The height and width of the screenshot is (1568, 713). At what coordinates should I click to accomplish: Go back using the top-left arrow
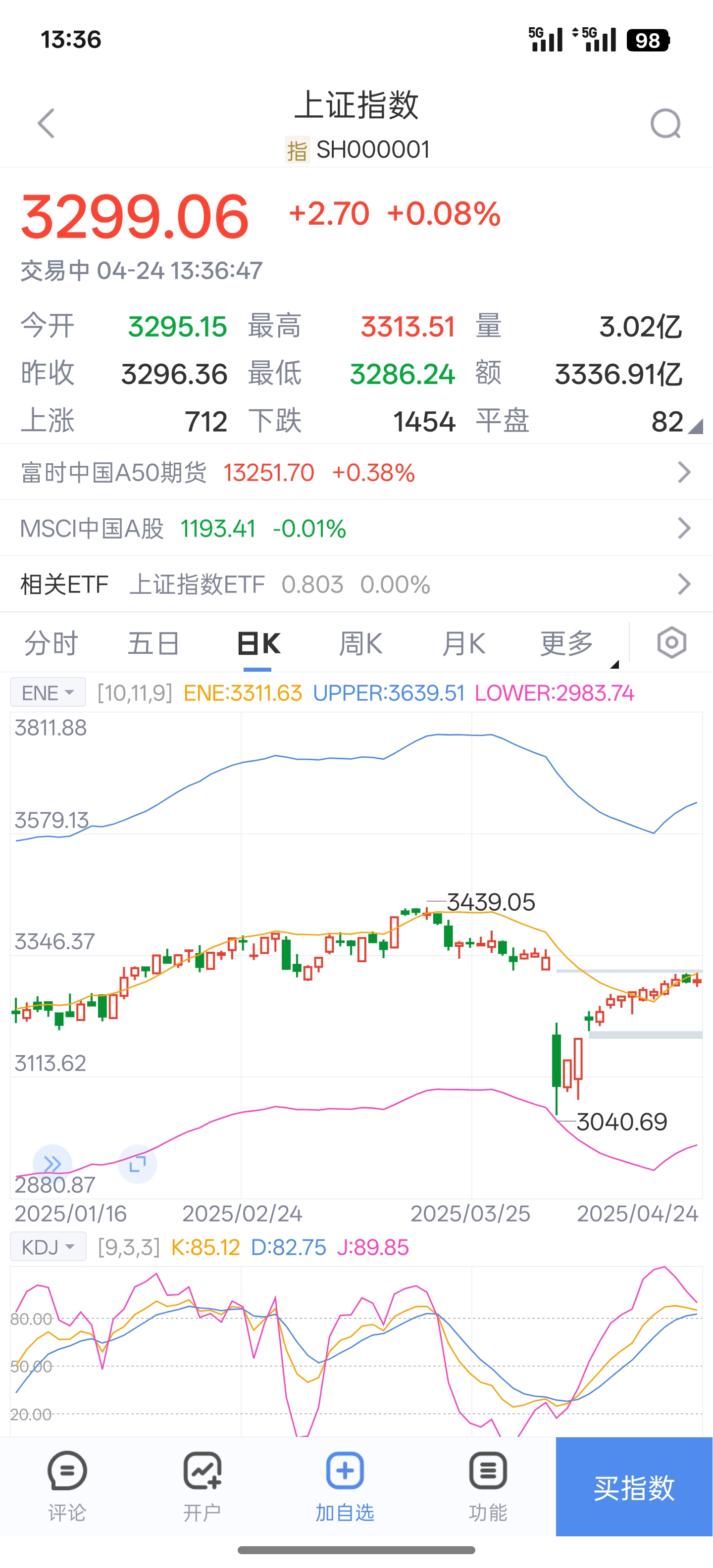point(46,124)
